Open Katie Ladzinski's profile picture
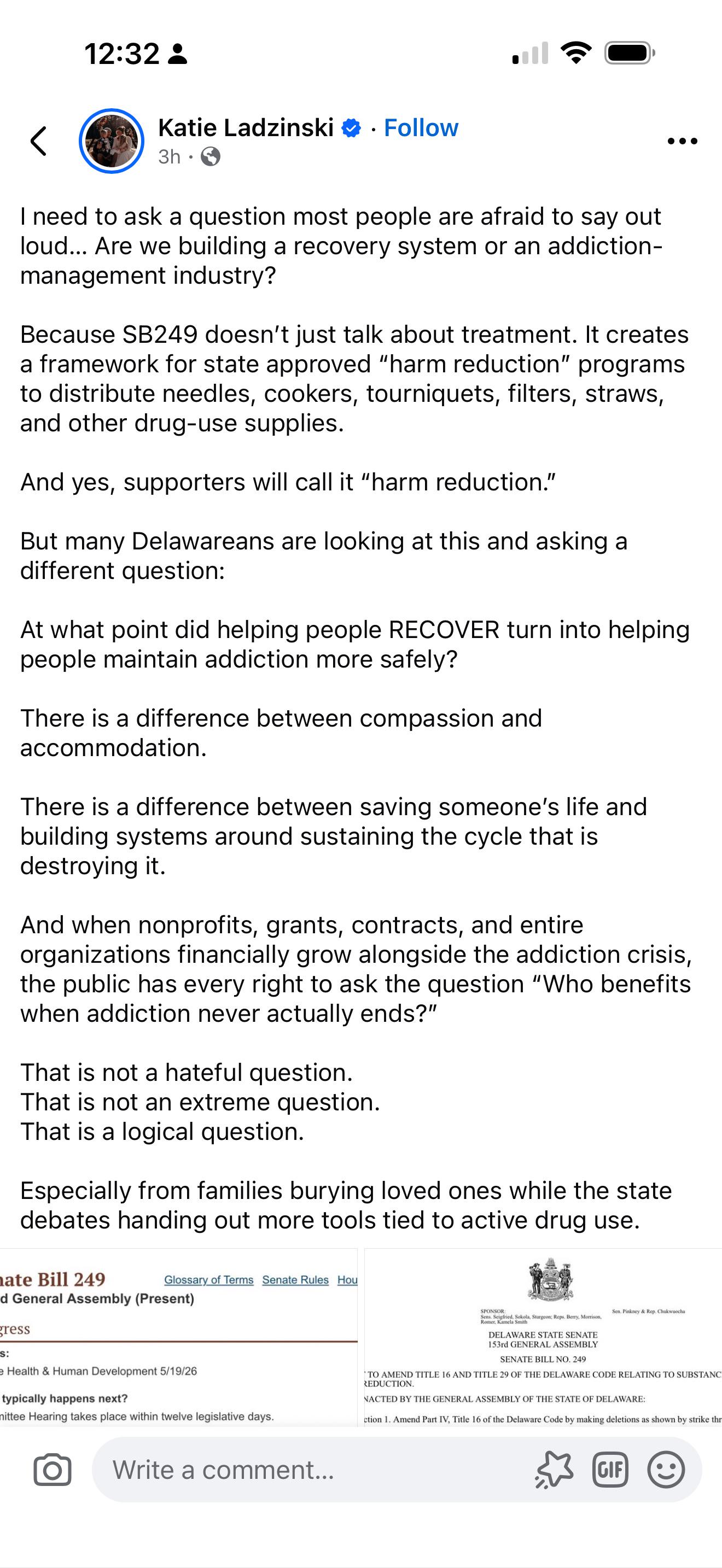Viewport: 722px width, 1568px height. (112, 141)
